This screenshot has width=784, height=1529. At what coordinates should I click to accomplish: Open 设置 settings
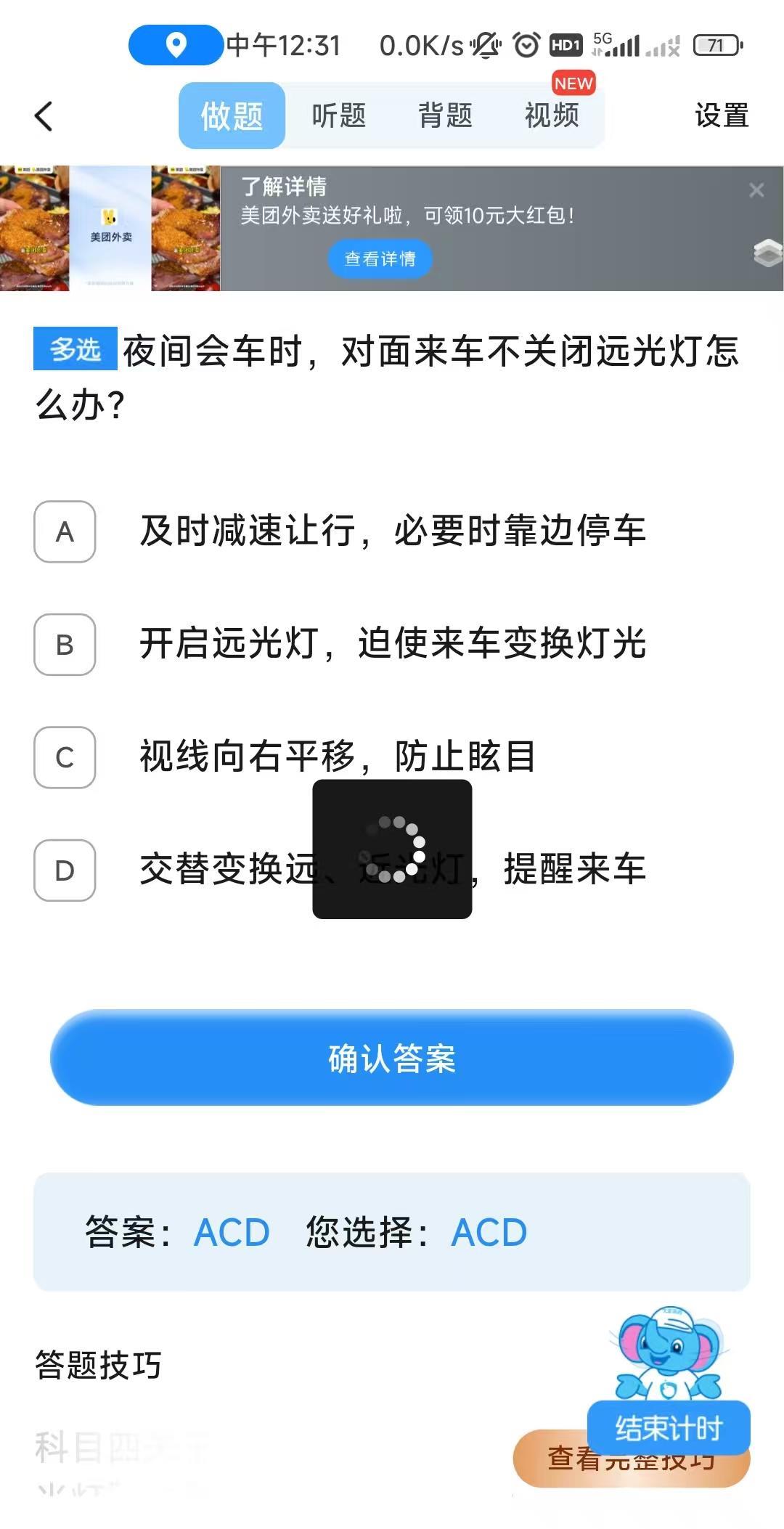(721, 116)
